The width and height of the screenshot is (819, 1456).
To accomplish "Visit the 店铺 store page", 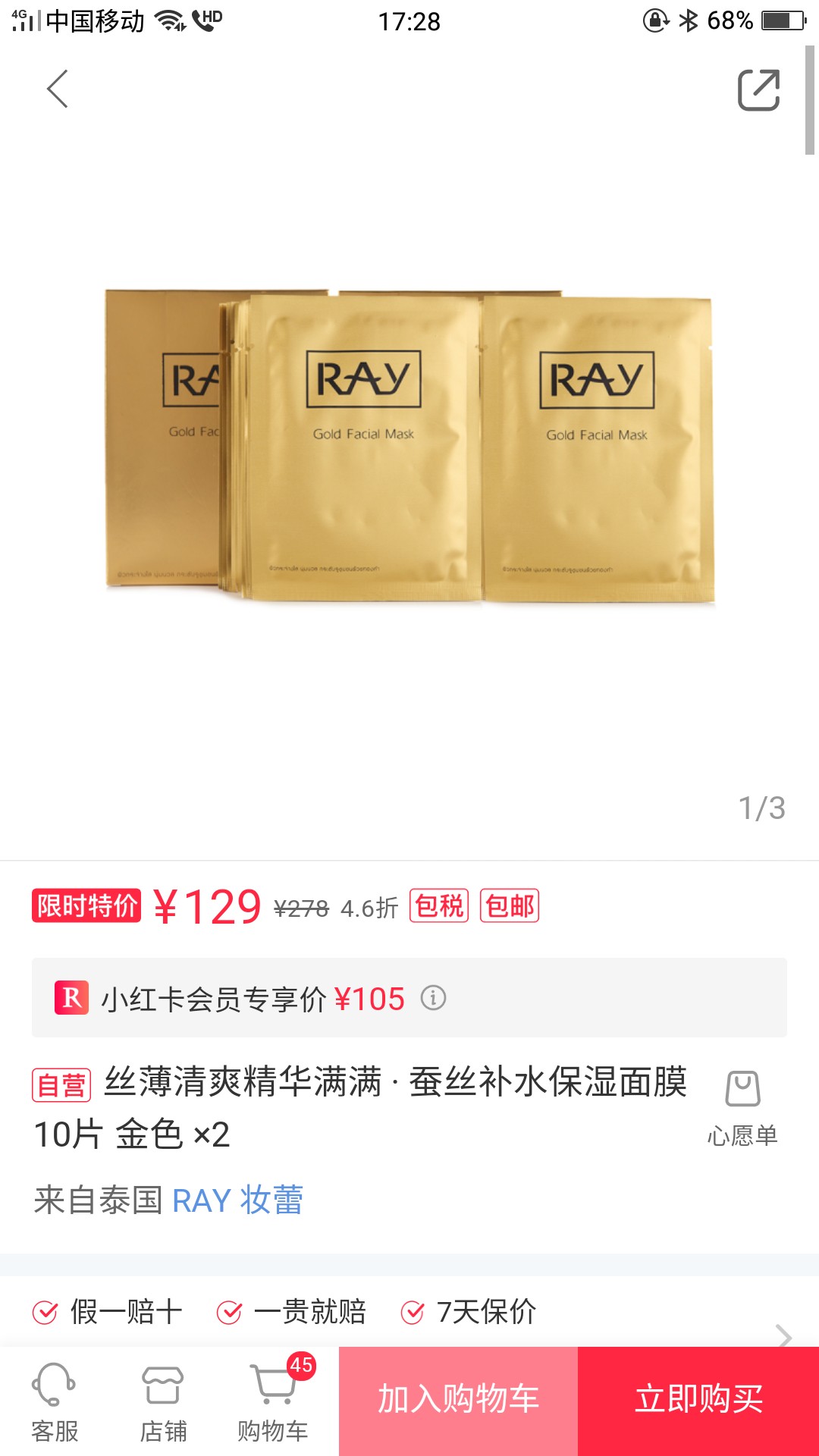I will pos(163,1402).
